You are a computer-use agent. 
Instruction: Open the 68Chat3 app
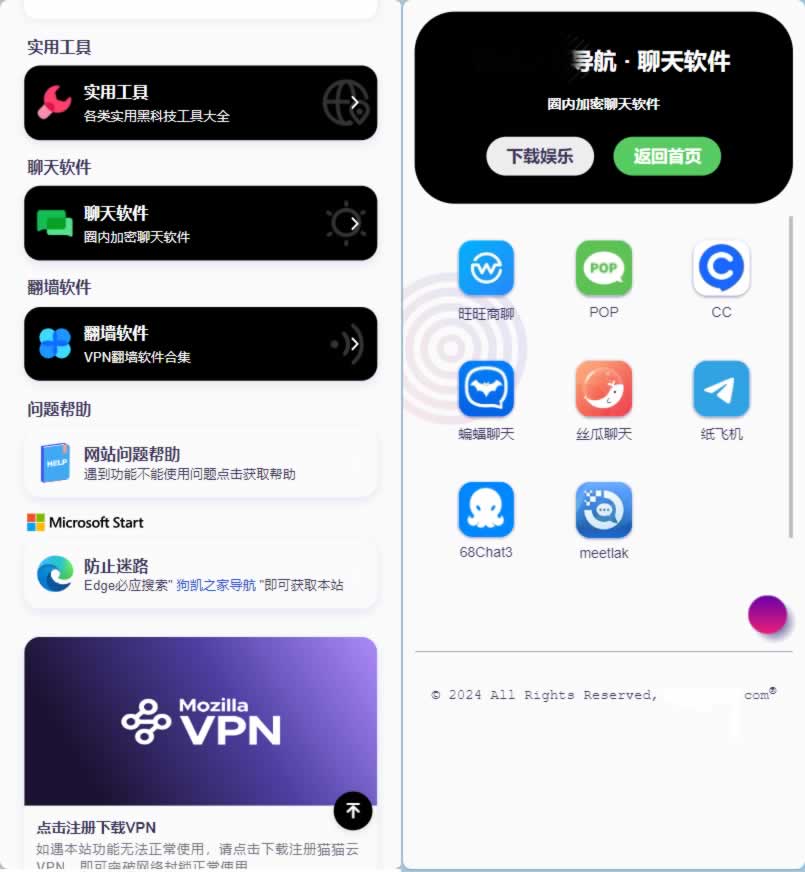486,510
